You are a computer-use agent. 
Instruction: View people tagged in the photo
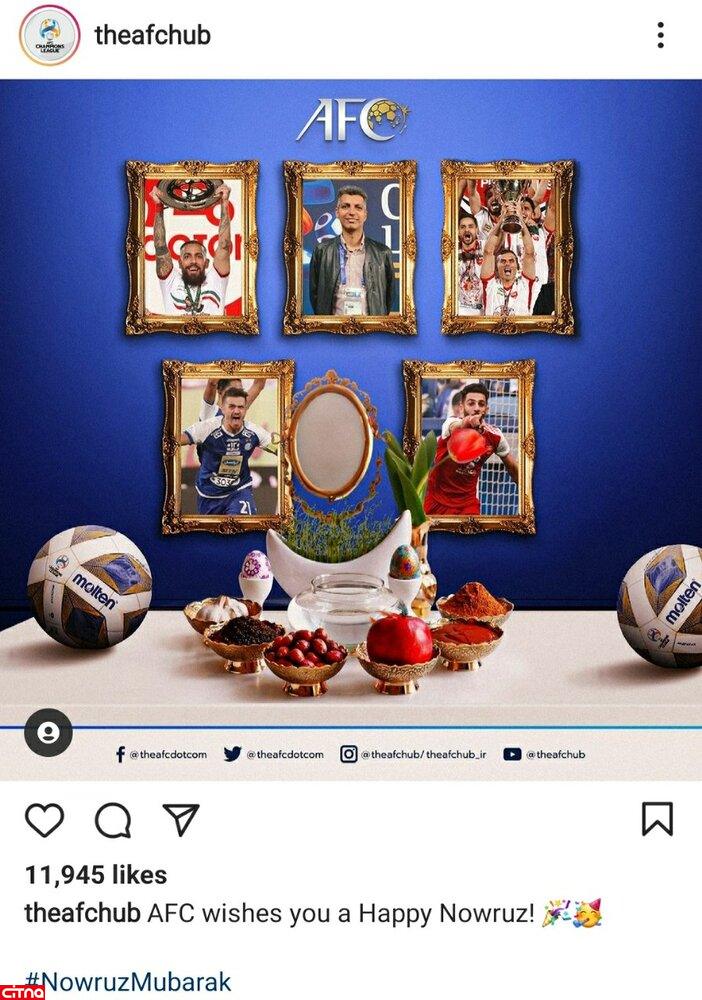tap(48, 733)
